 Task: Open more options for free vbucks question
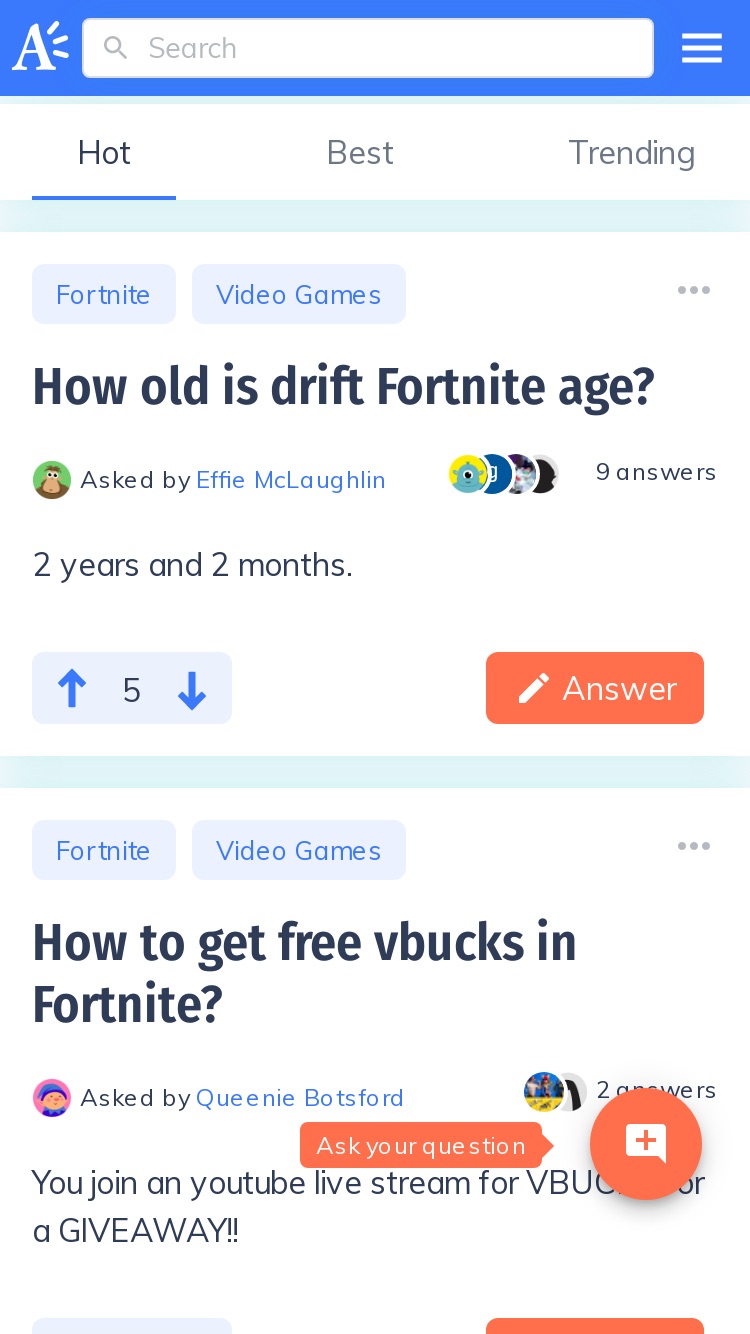pyautogui.click(x=694, y=847)
